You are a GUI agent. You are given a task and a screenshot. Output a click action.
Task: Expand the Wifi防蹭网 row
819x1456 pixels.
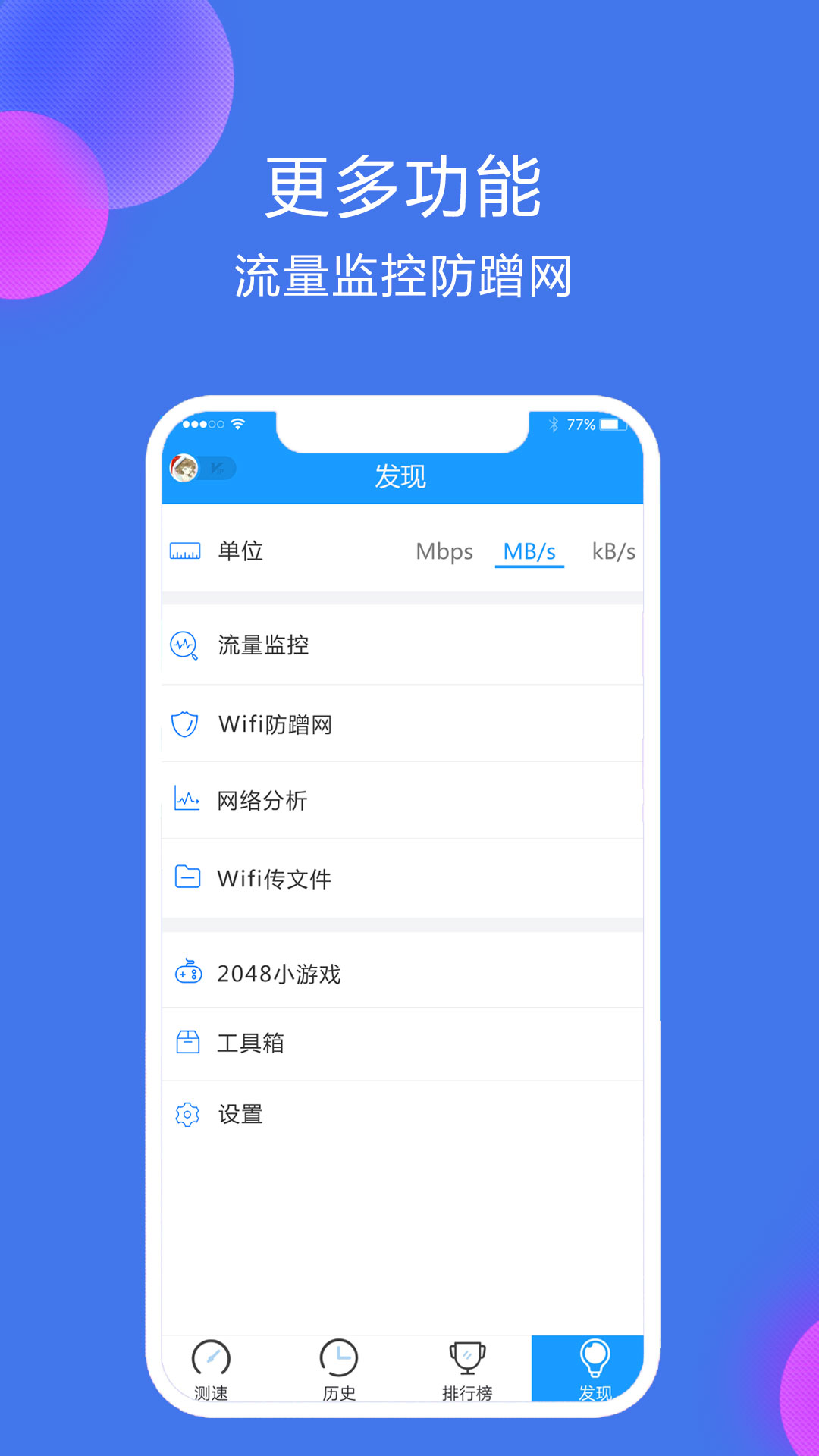(x=400, y=723)
